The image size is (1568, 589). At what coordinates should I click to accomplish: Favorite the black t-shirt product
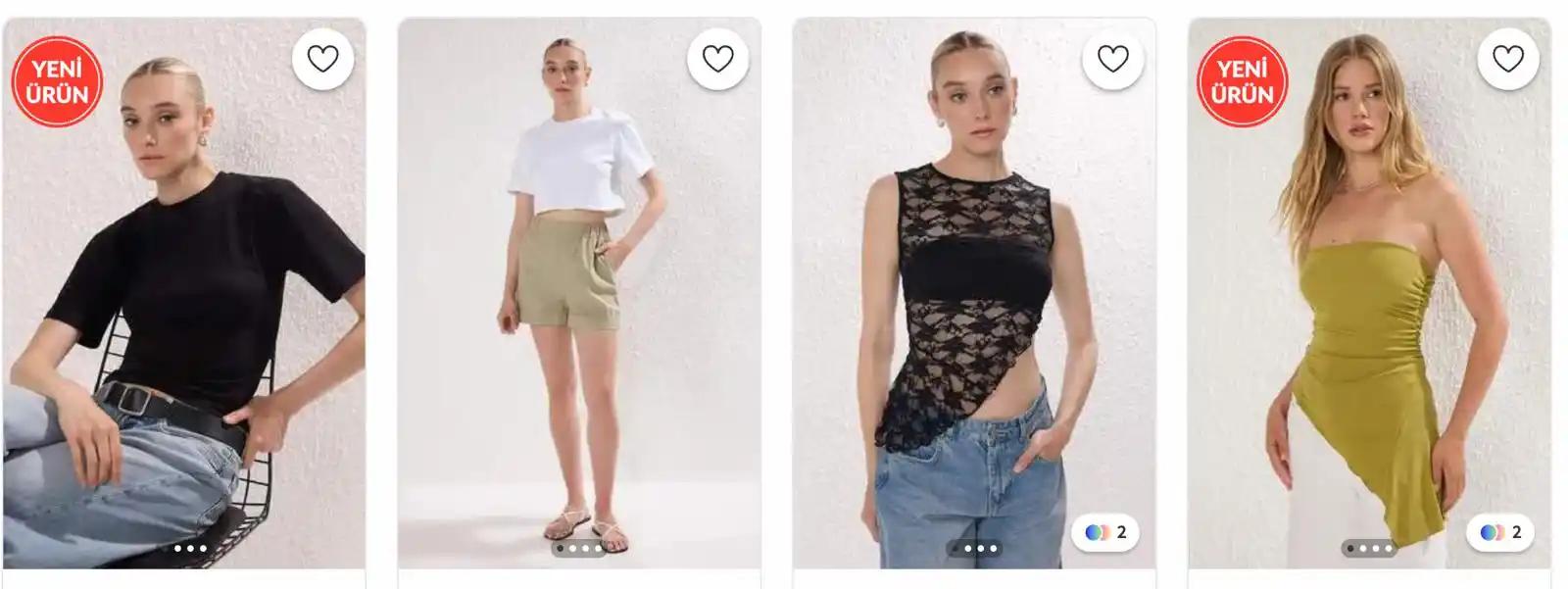[322, 59]
